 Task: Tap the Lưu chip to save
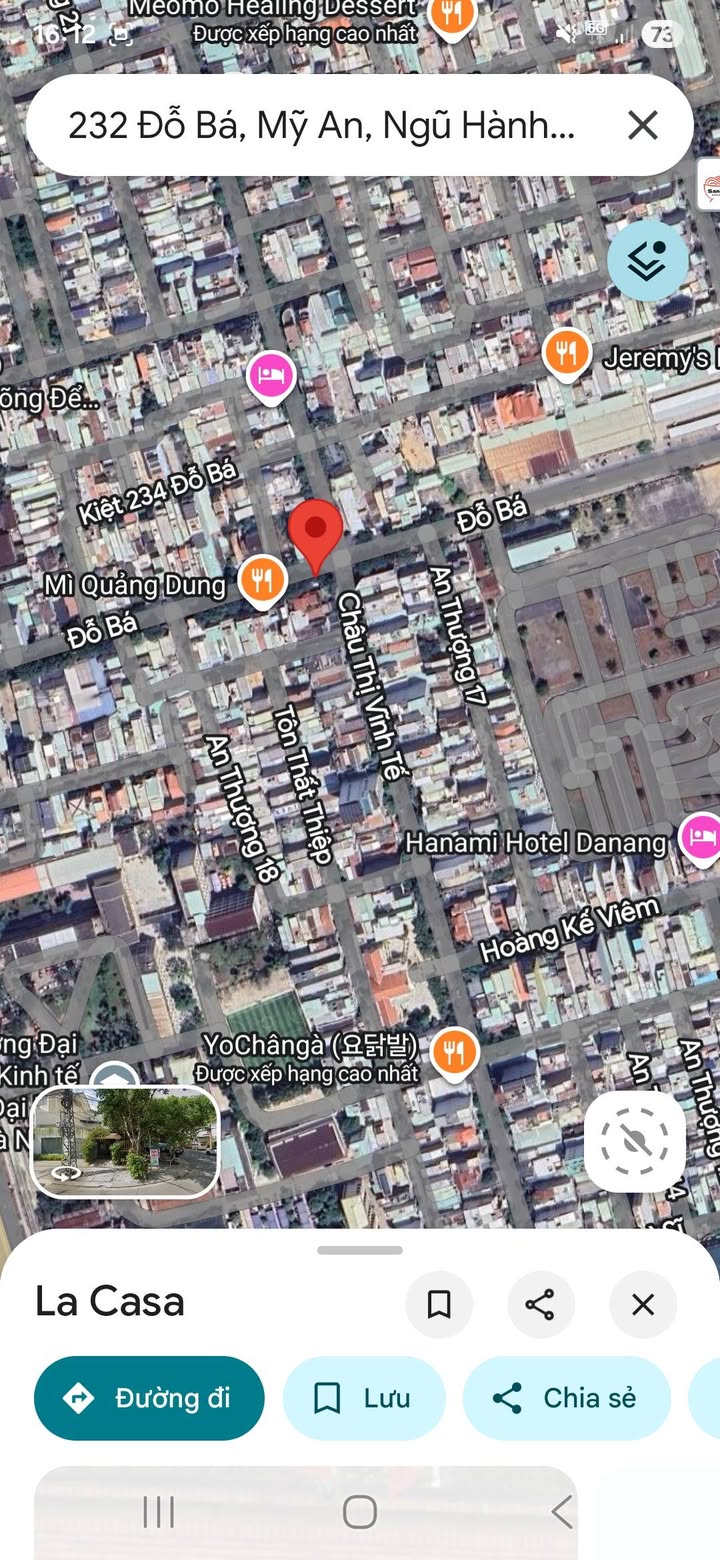click(x=364, y=1398)
